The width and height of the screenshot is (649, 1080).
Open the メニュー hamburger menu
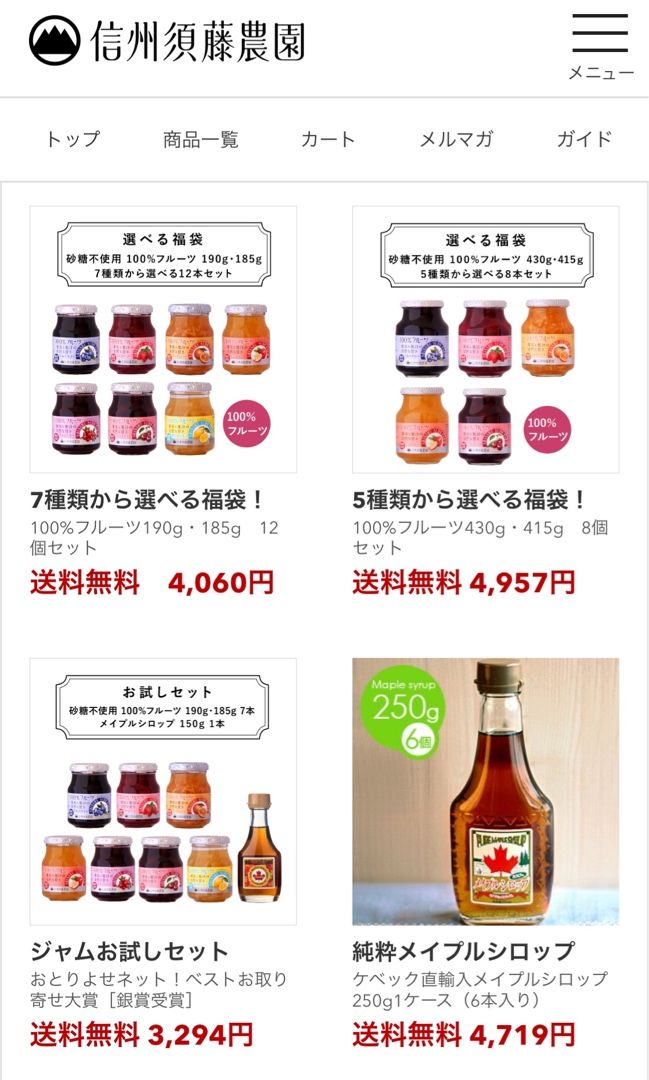[600, 47]
